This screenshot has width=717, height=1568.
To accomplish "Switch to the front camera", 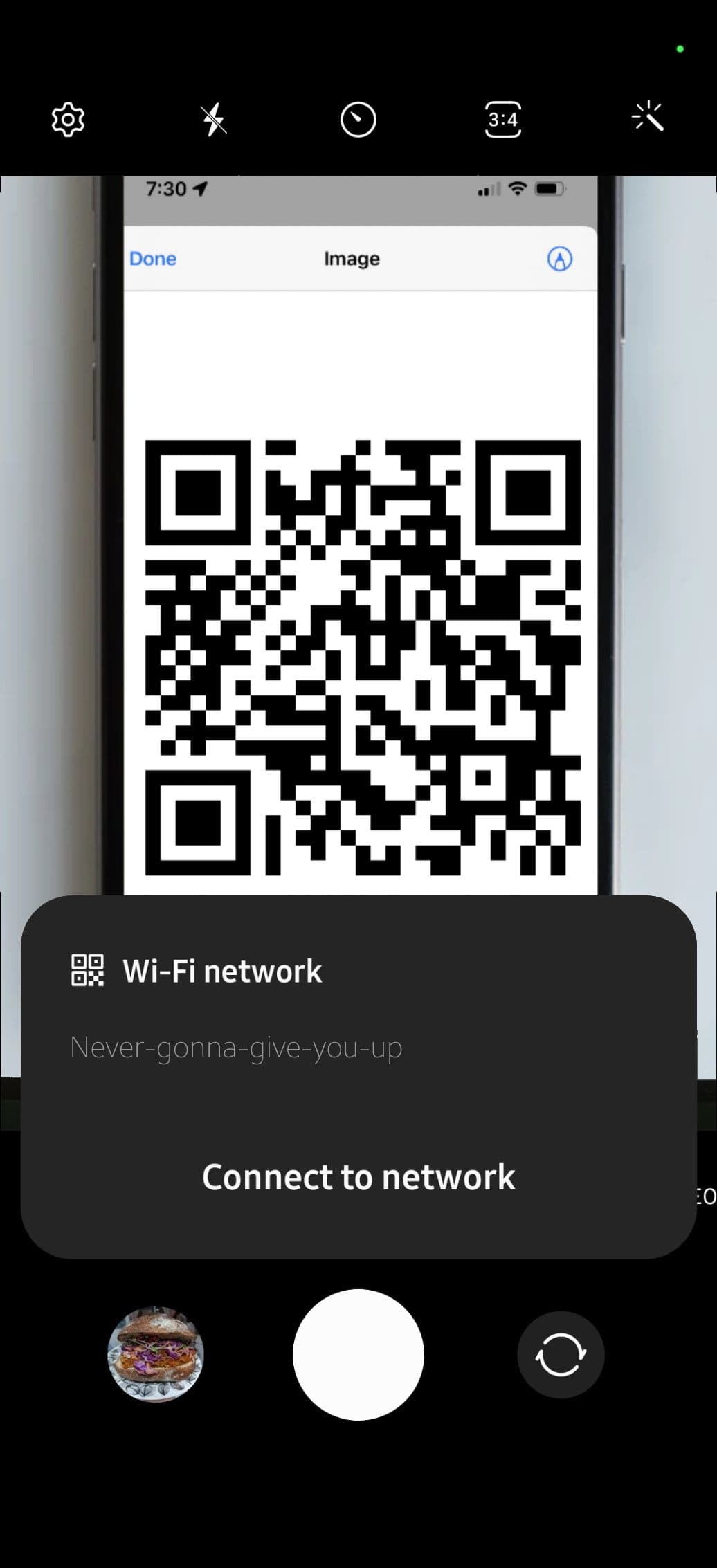I will [x=561, y=1354].
